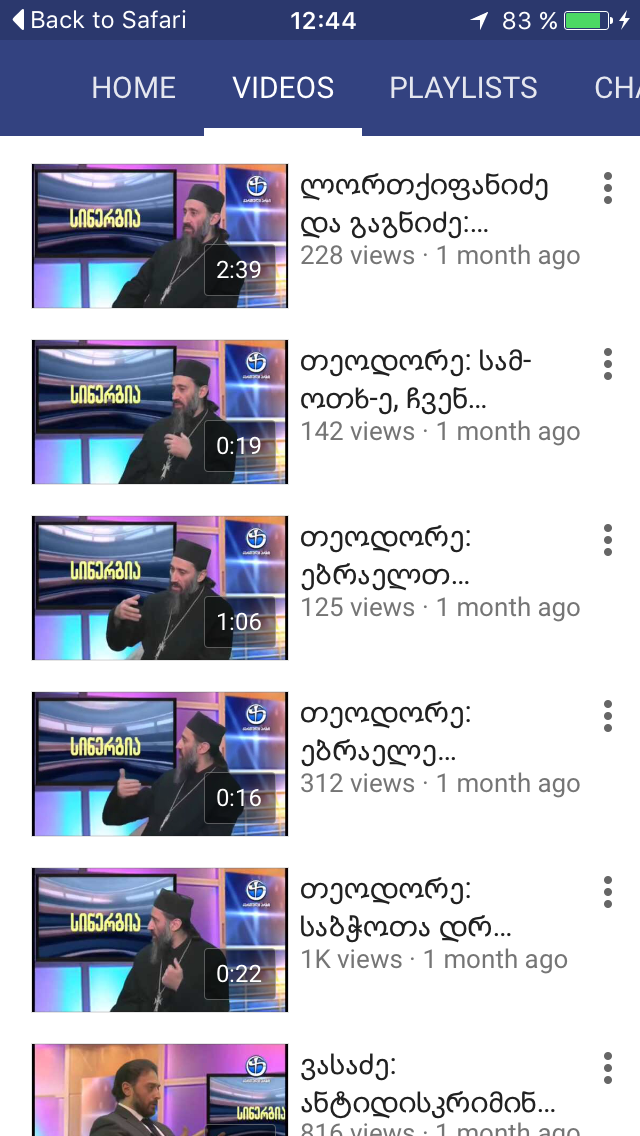Open options for the 1K views video
The height and width of the screenshot is (1136, 640).
pos(607,892)
